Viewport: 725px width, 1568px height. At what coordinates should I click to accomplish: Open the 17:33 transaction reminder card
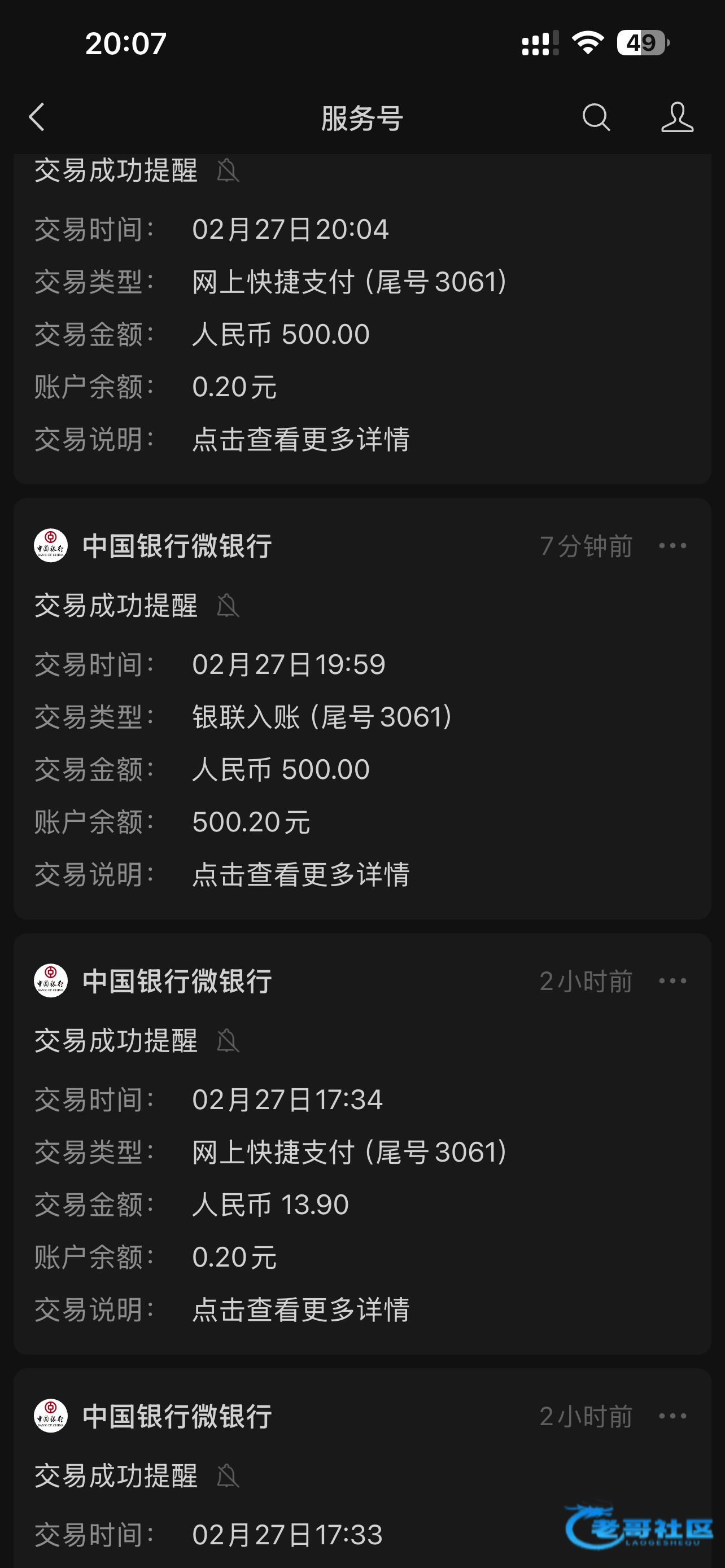pyautogui.click(x=362, y=1468)
